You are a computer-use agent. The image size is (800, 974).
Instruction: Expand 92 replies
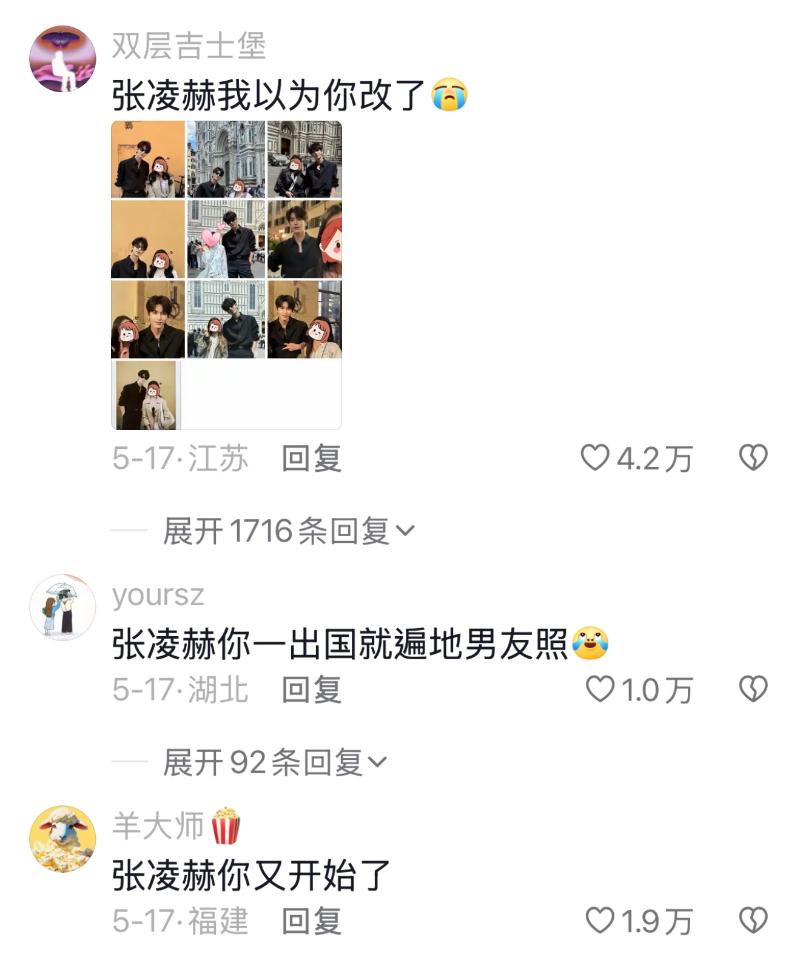[274, 763]
